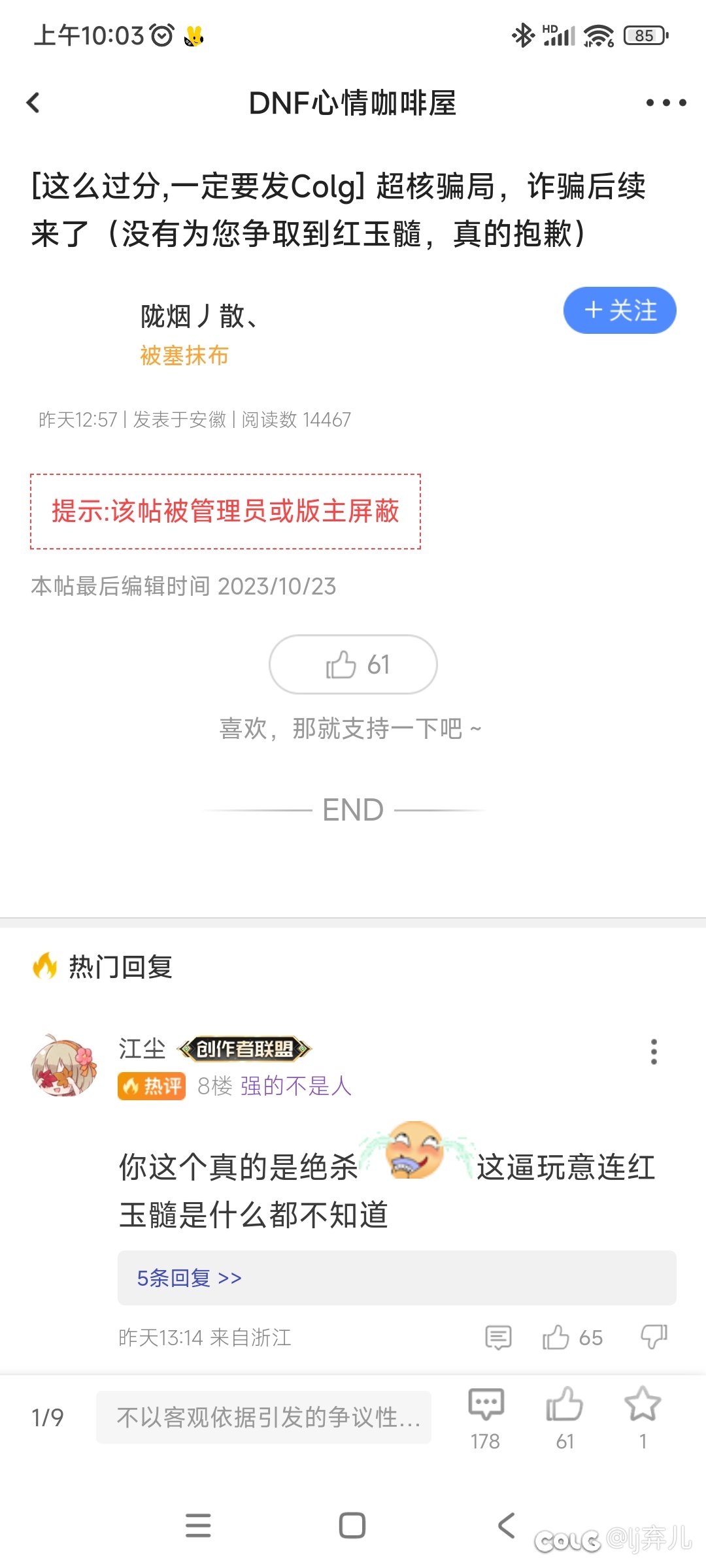Favorite the thread with the star icon
The image size is (706, 1568).
point(643,1418)
